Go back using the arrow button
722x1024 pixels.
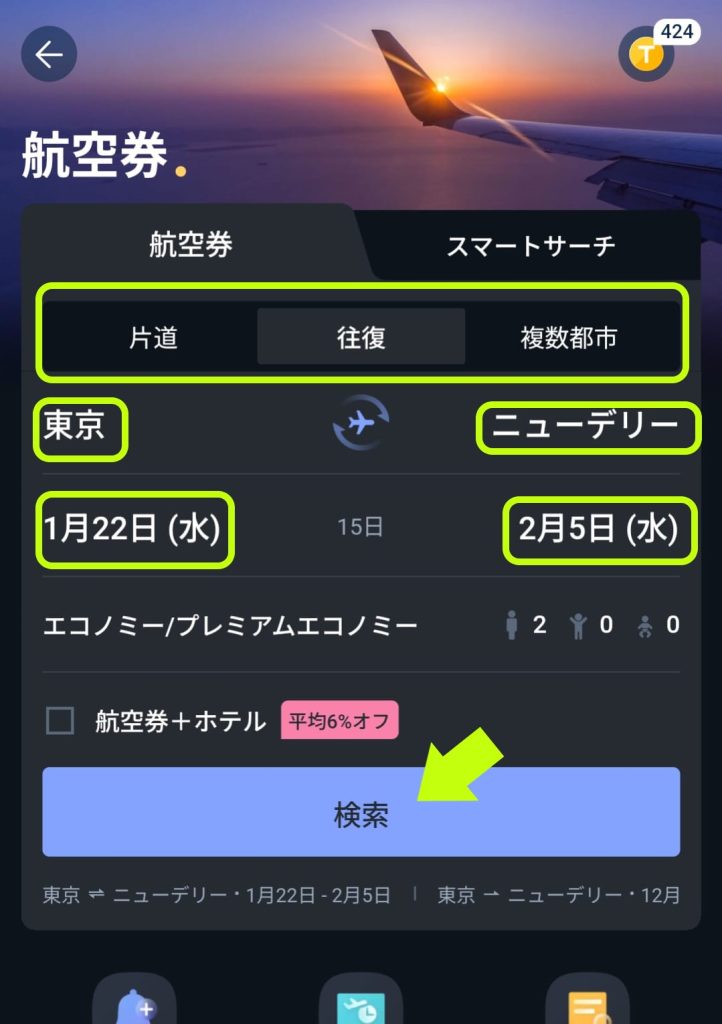pos(49,54)
